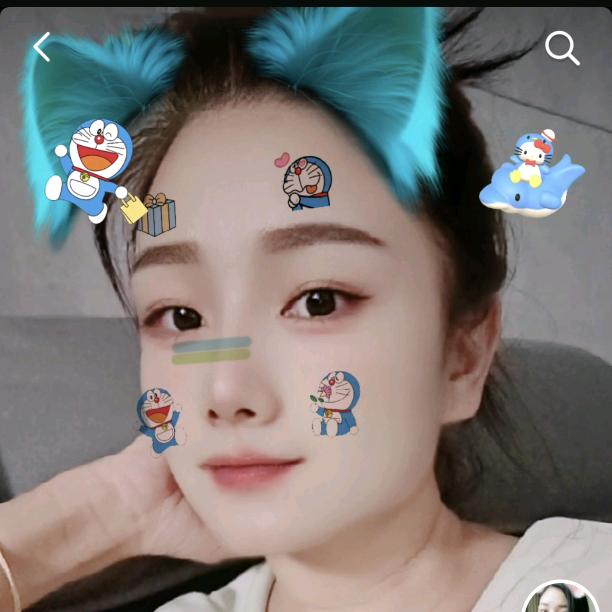Open search with the magnifying glass
The image size is (612, 612).
click(562, 47)
